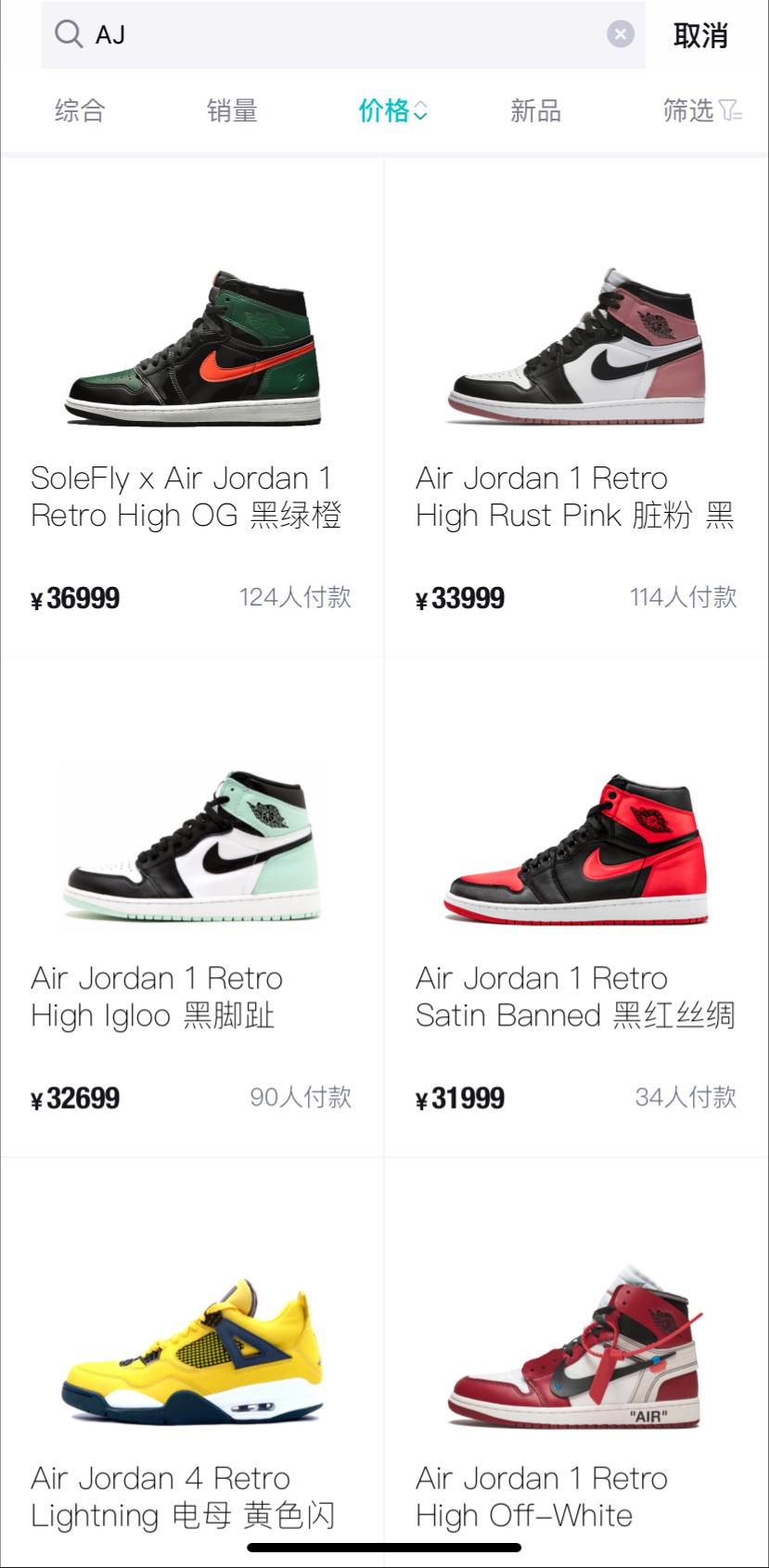
Task: View Air Jordan 1 Rust Pink 脏粉
Action: tap(576, 408)
